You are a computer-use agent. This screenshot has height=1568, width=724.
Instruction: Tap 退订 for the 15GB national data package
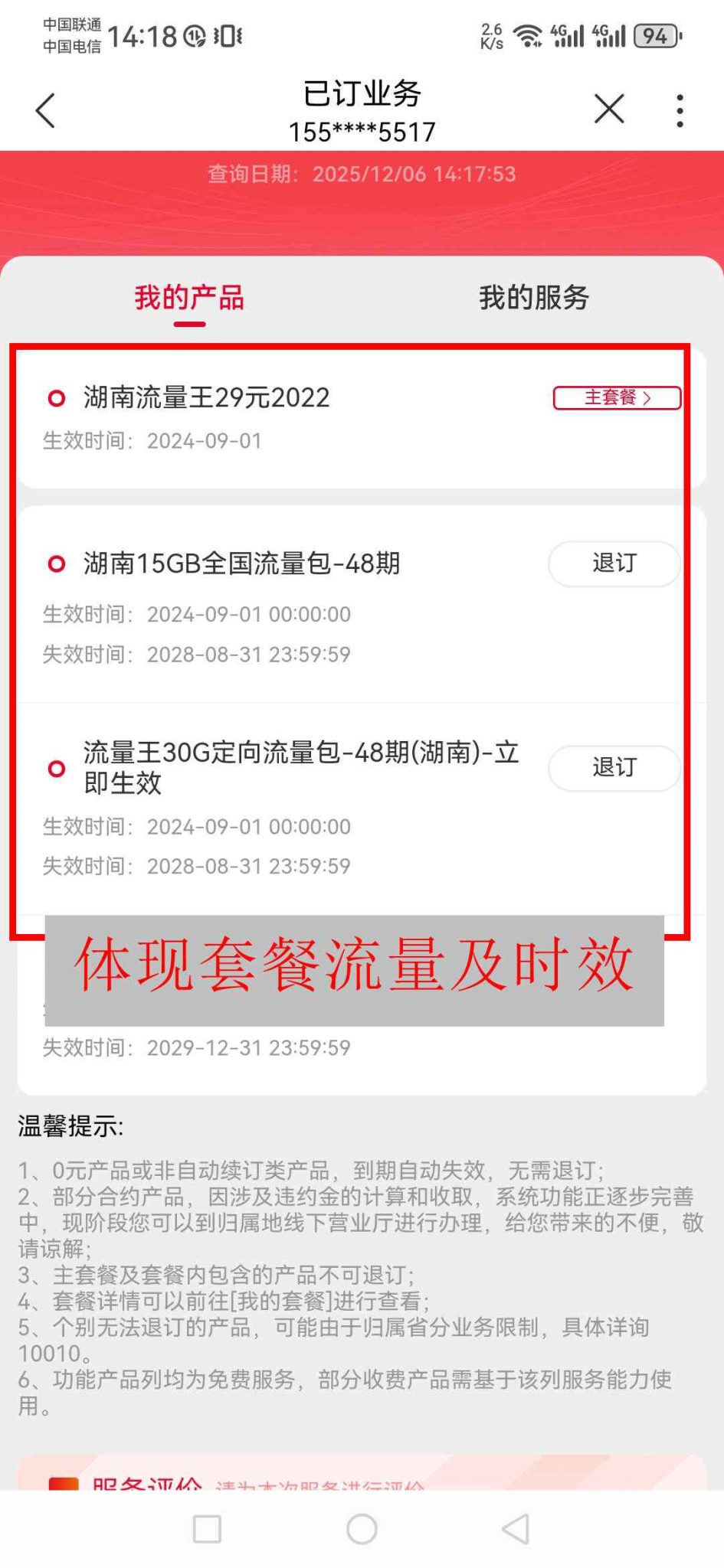[614, 563]
